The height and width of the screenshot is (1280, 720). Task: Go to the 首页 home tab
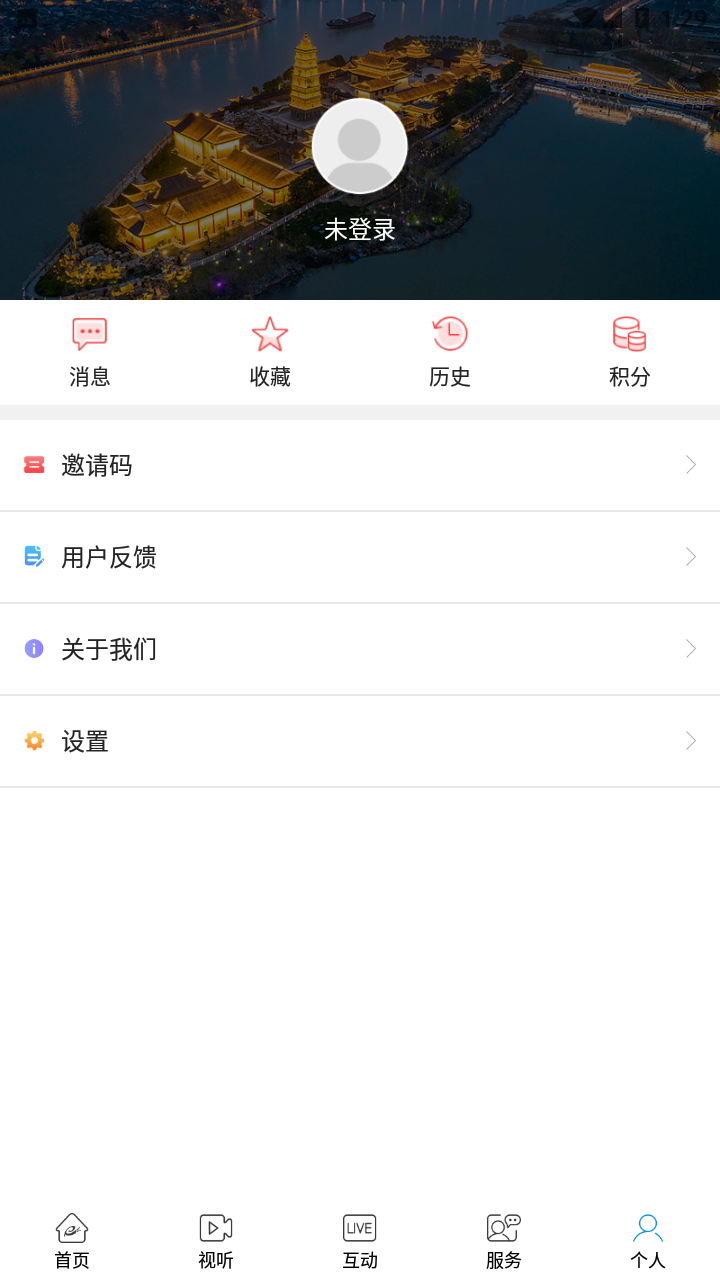click(71, 1240)
